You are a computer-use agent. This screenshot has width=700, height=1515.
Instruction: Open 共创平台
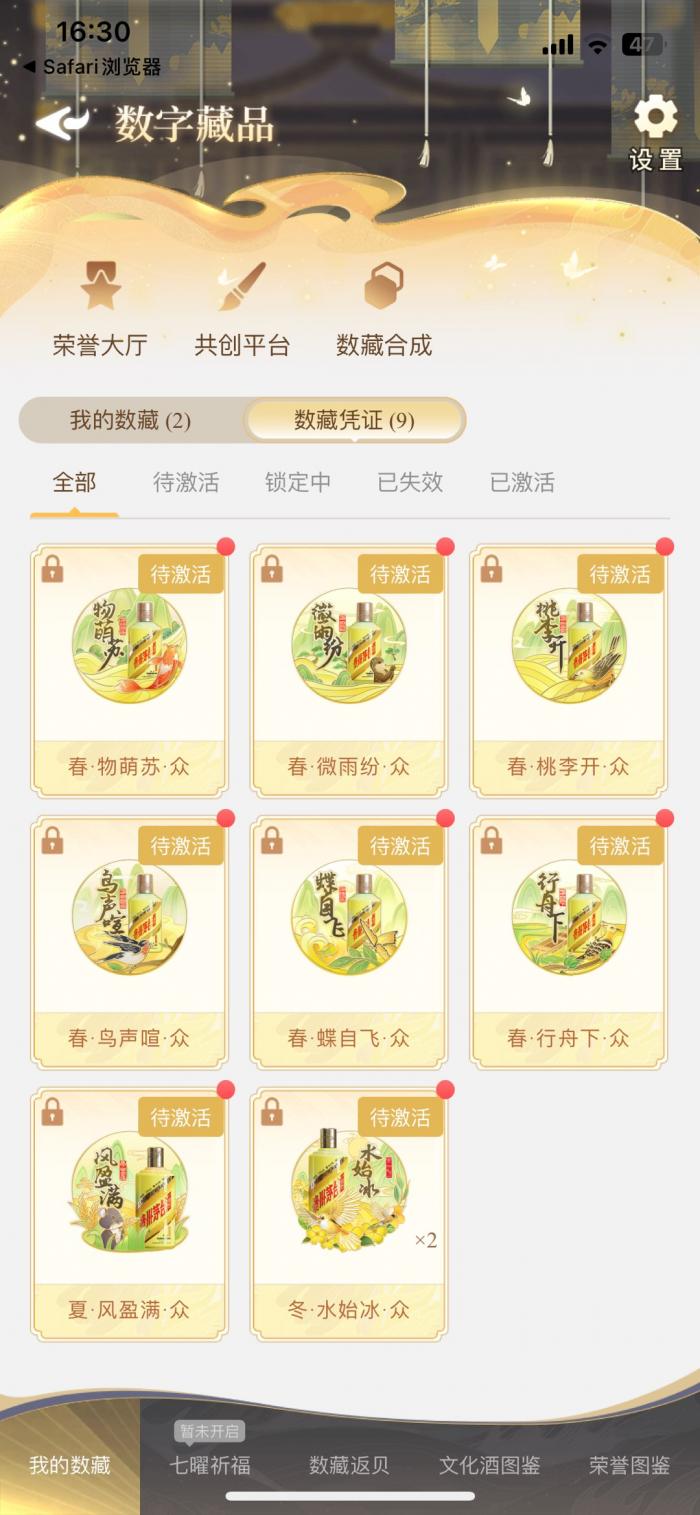click(x=242, y=309)
